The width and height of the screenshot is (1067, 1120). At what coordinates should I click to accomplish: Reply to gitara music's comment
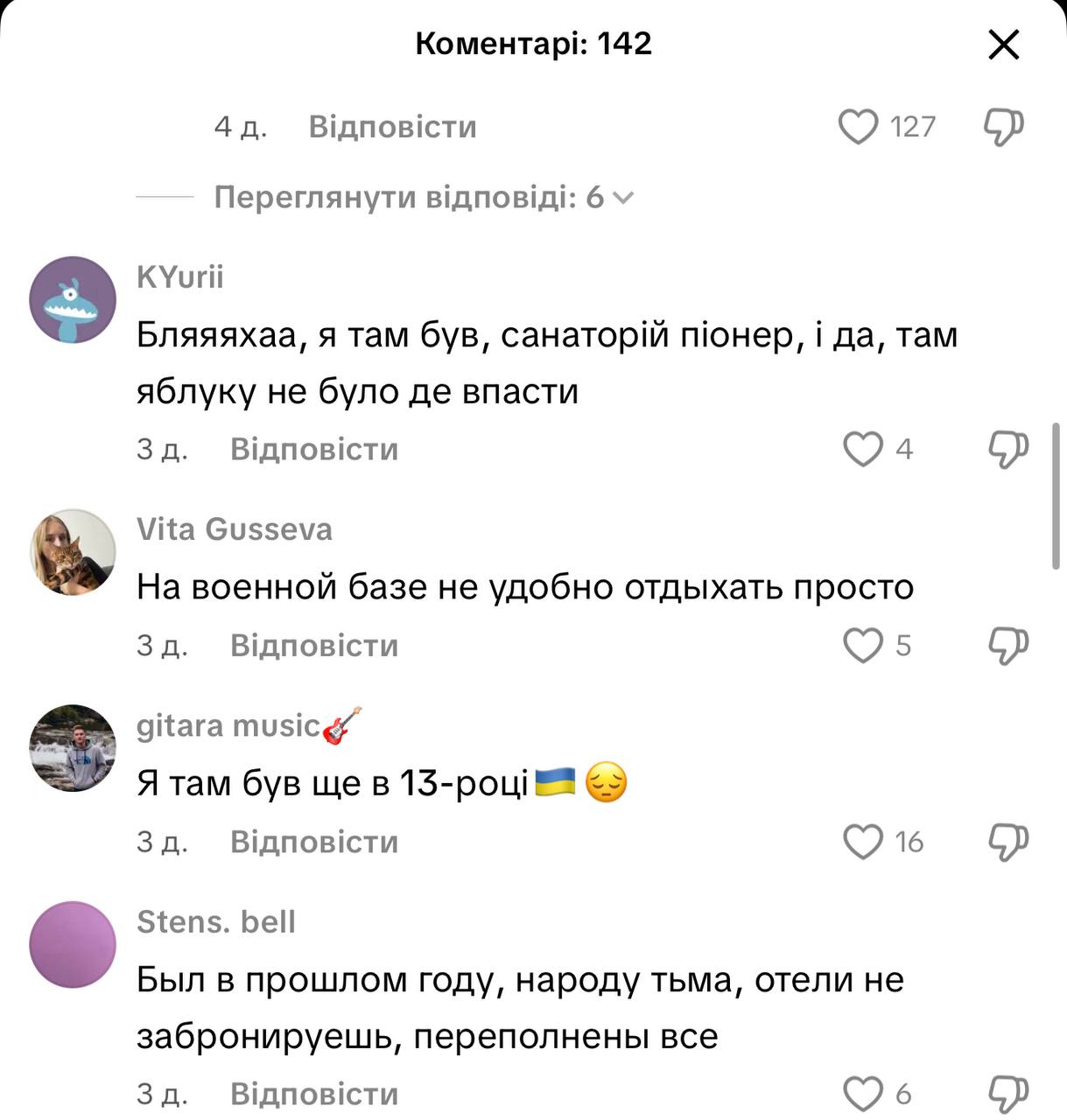tap(313, 842)
